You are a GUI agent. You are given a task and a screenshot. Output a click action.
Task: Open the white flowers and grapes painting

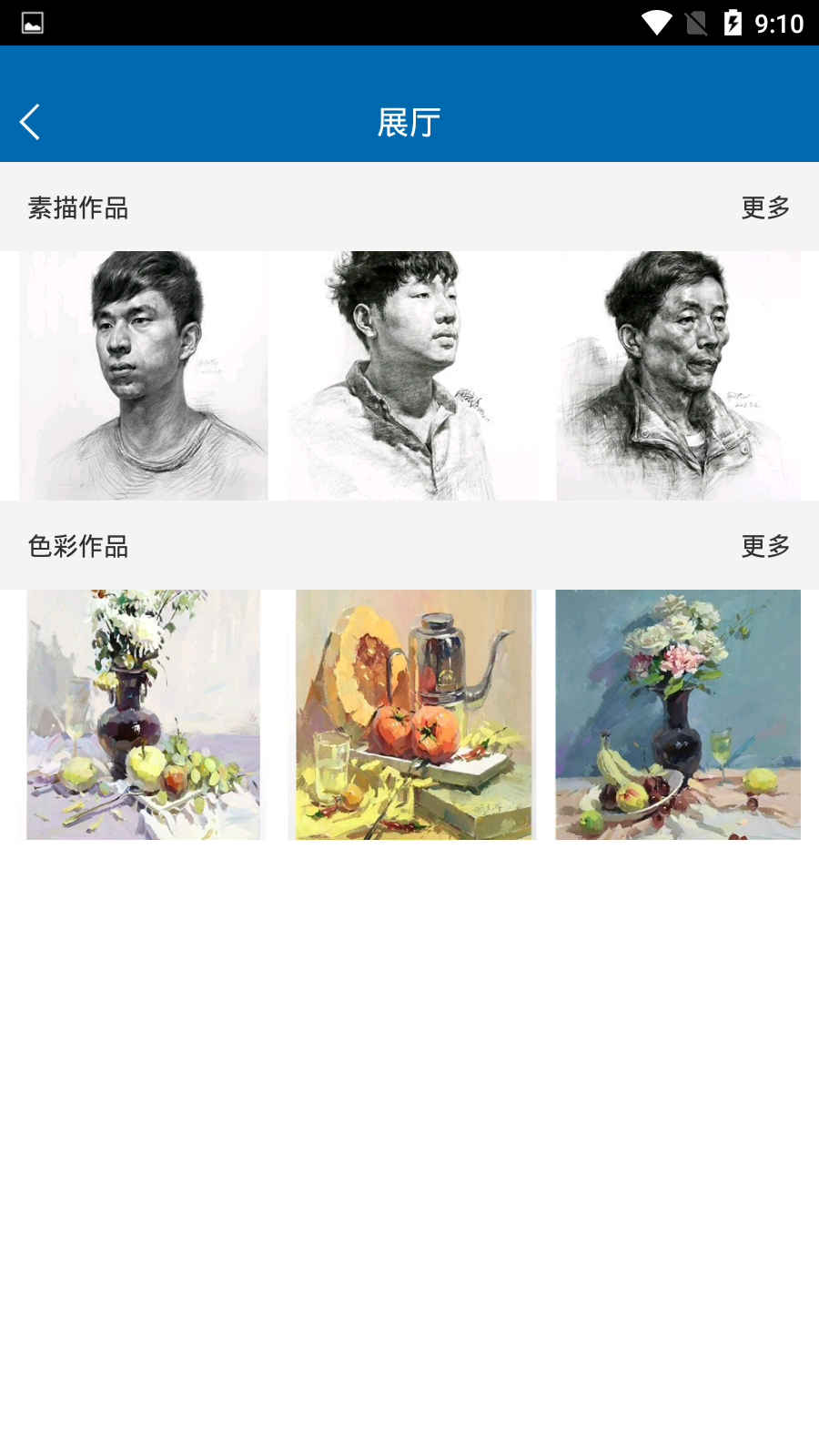point(144,714)
